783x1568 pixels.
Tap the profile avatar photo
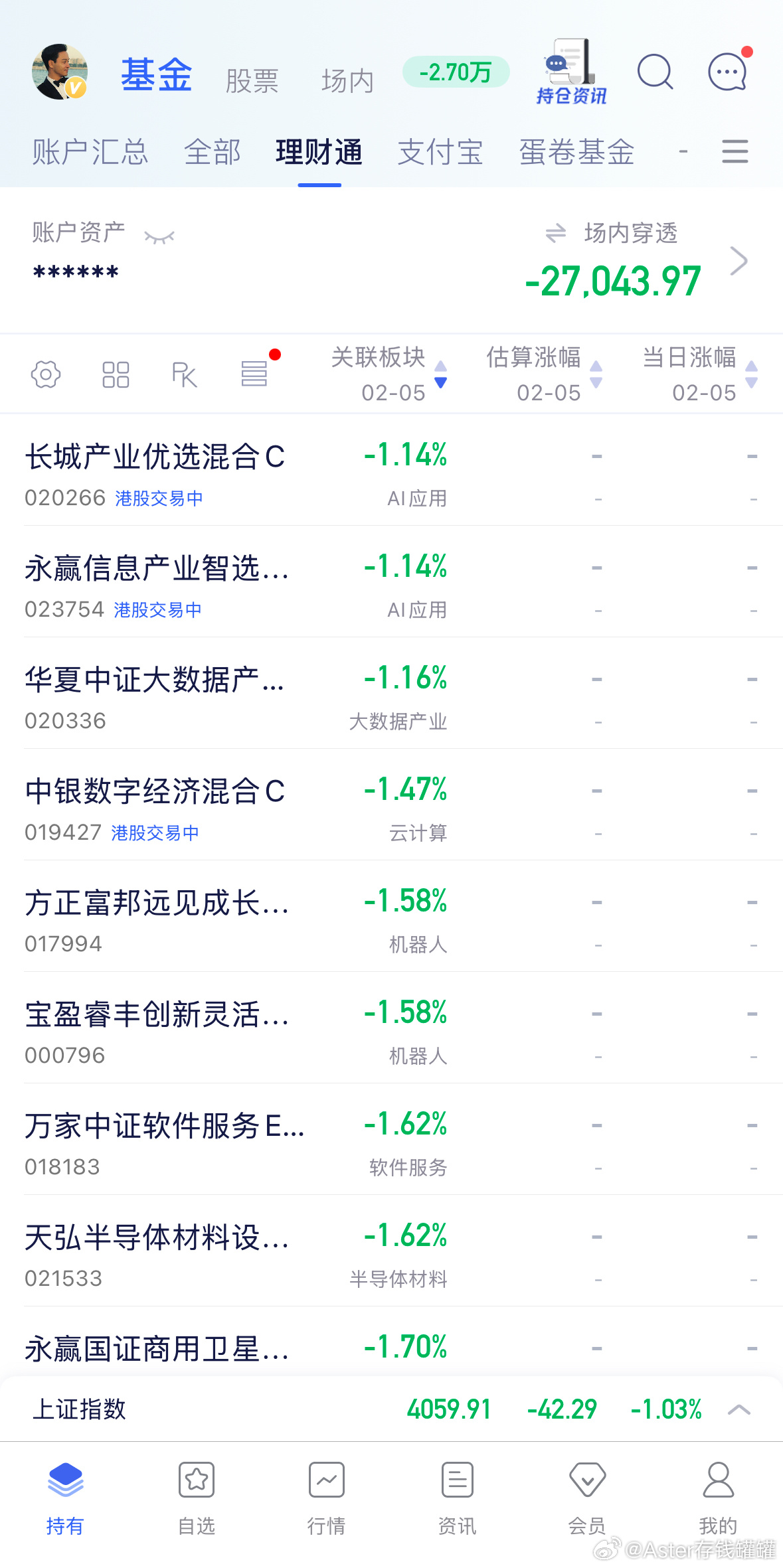[60, 73]
